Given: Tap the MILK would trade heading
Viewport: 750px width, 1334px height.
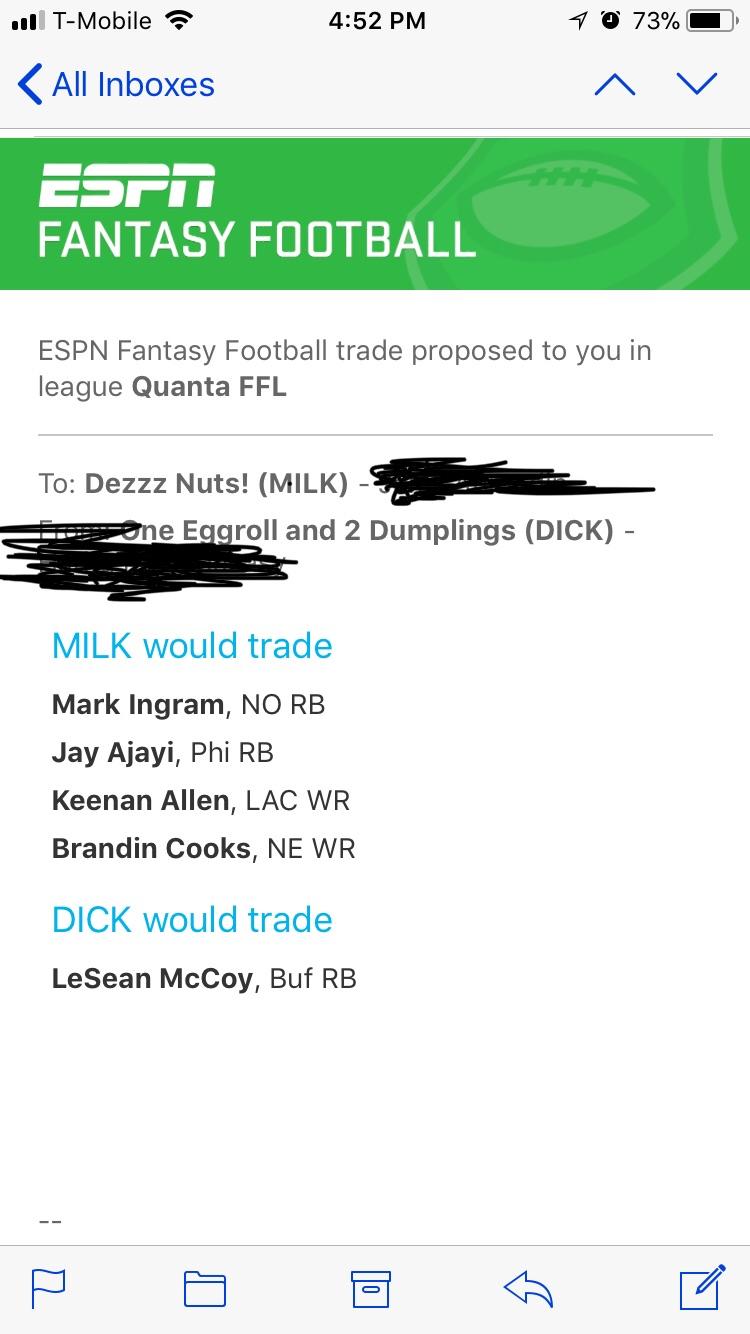Looking at the screenshot, I should point(192,646).
